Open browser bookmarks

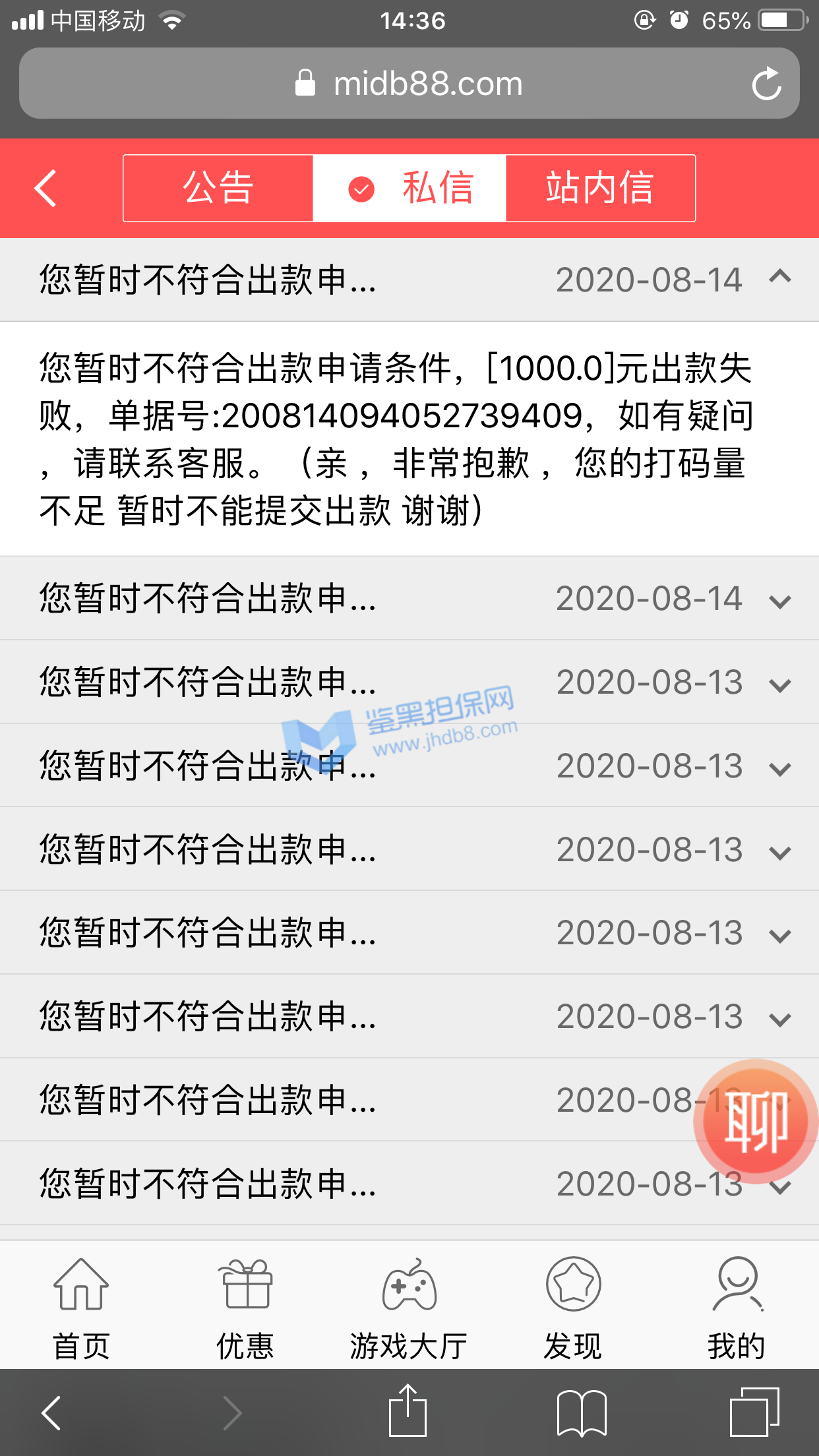tap(582, 1412)
